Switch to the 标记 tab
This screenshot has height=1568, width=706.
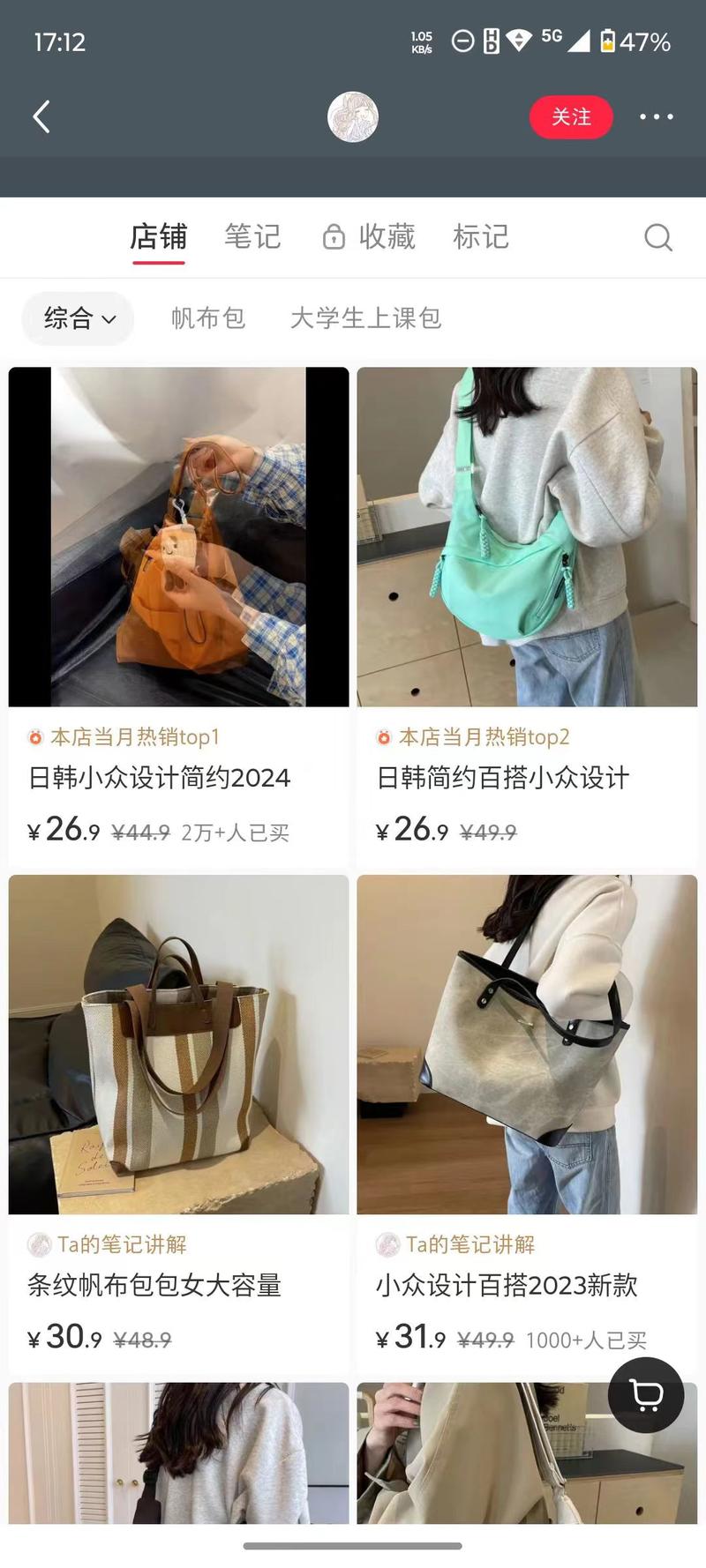(481, 237)
